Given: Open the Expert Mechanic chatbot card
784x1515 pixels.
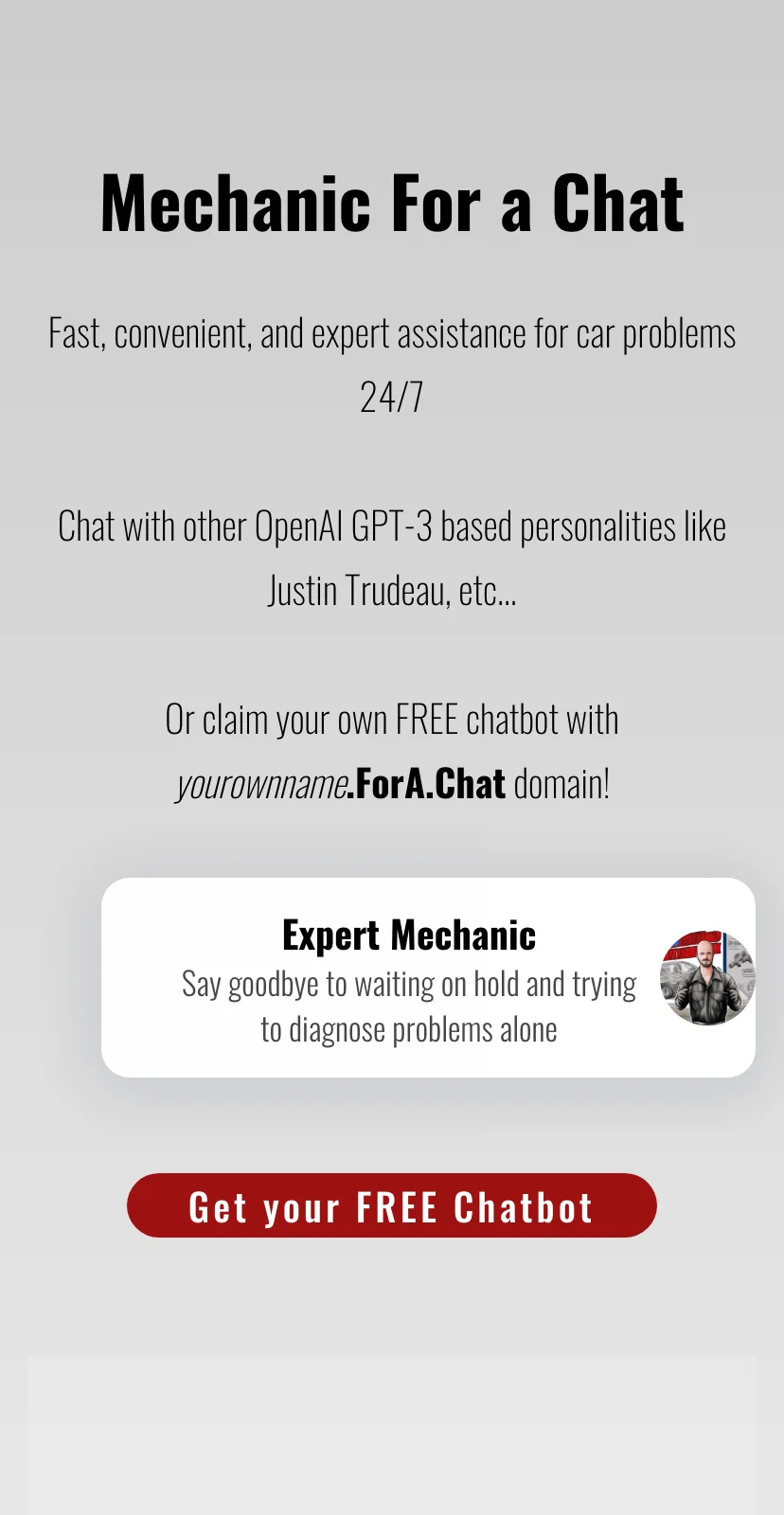Looking at the screenshot, I should 428,977.
